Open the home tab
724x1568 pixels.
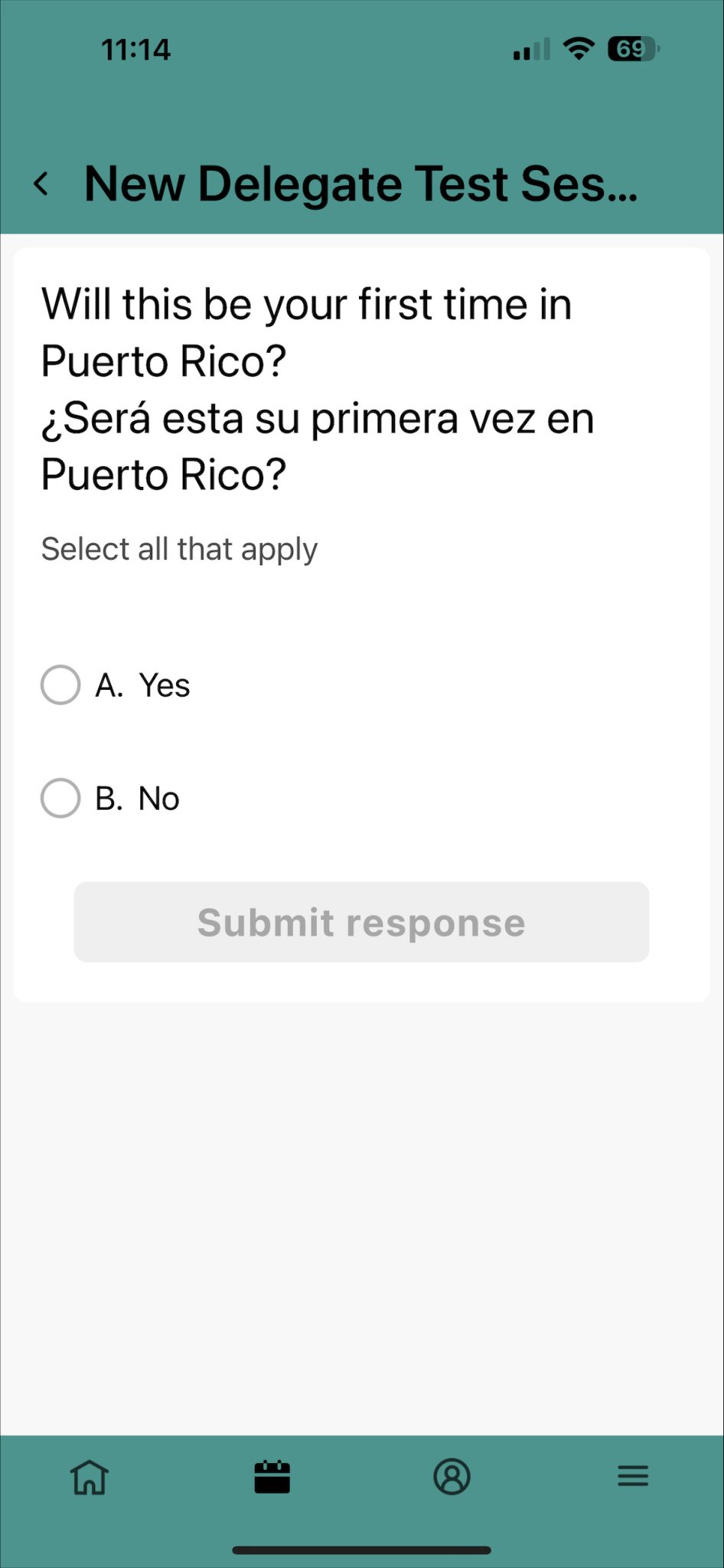(90, 1476)
